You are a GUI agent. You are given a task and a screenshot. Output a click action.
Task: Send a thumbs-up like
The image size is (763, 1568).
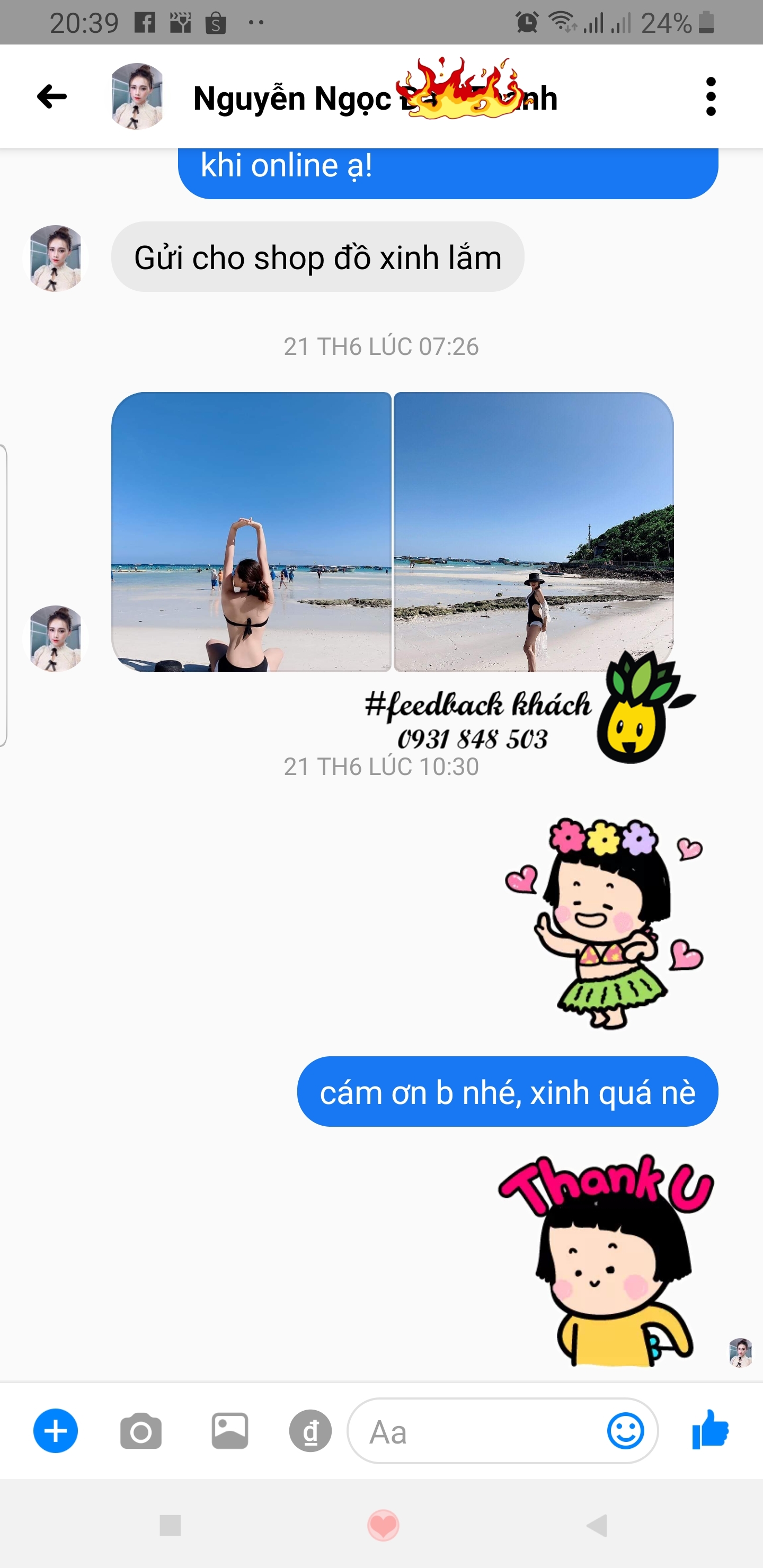tap(711, 1430)
